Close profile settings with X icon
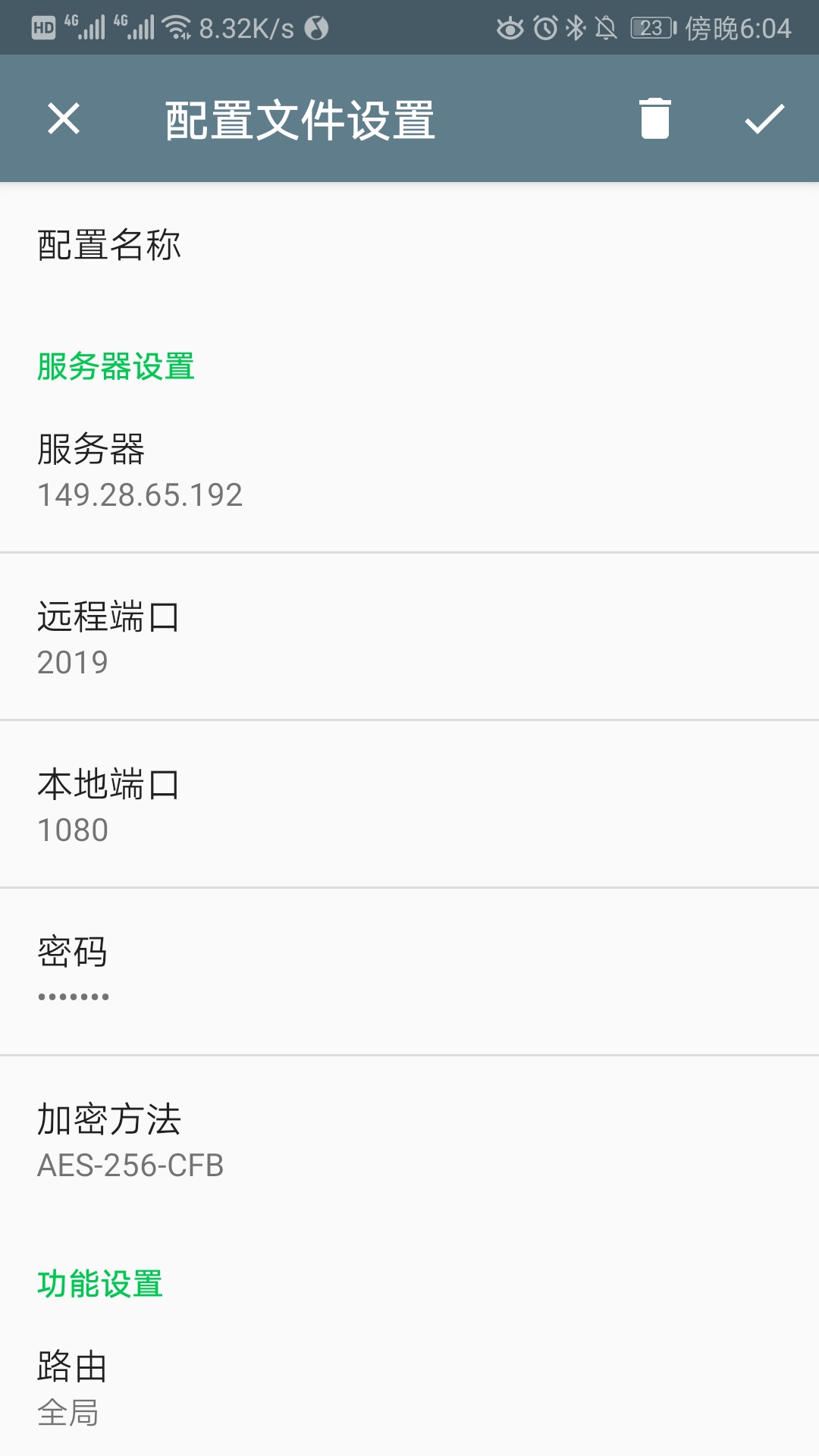Image resolution: width=819 pixels, height=1456 pixels. click(63, 118)
